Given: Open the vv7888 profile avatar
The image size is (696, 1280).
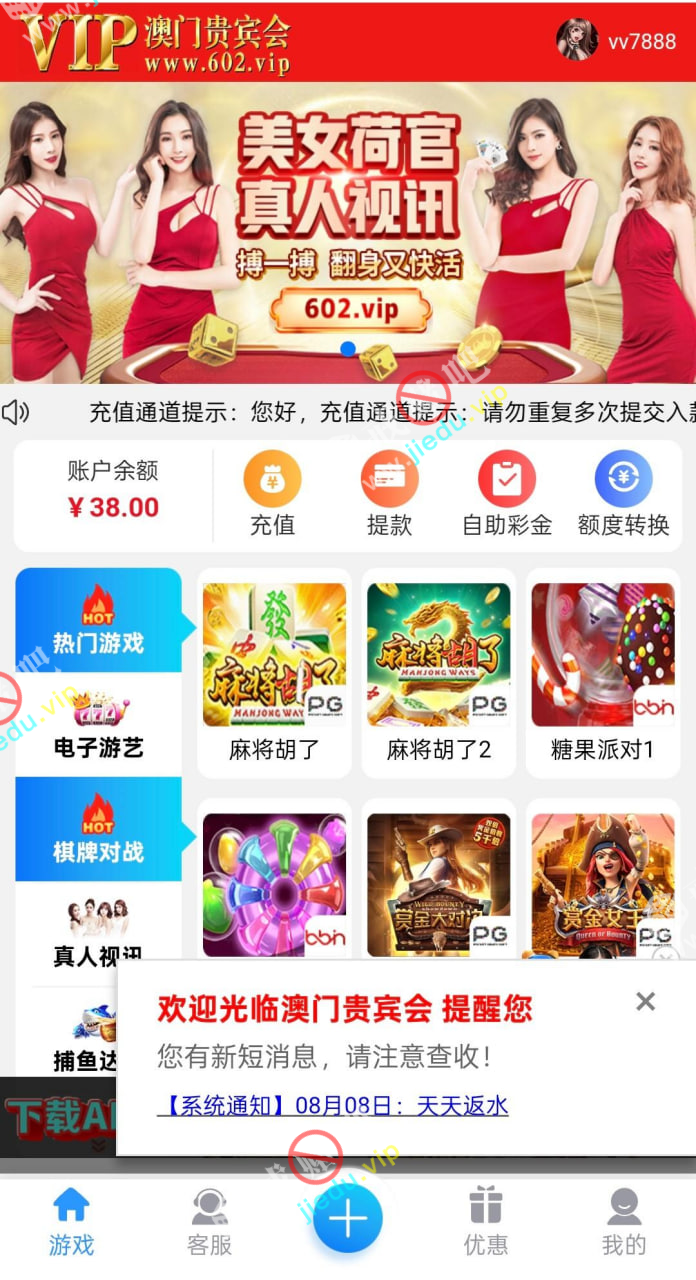Looking at the screenshot, I should click(x=577, y=40).
